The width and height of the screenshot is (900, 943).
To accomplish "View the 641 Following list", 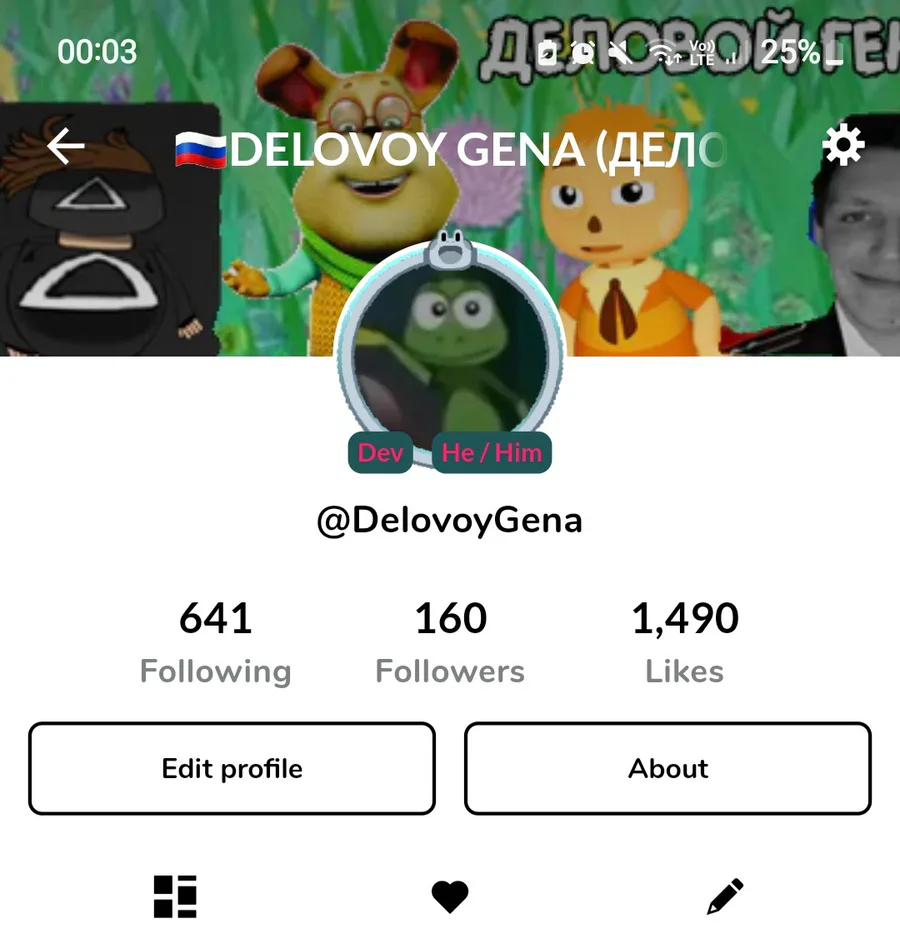I will click(215, 643).
